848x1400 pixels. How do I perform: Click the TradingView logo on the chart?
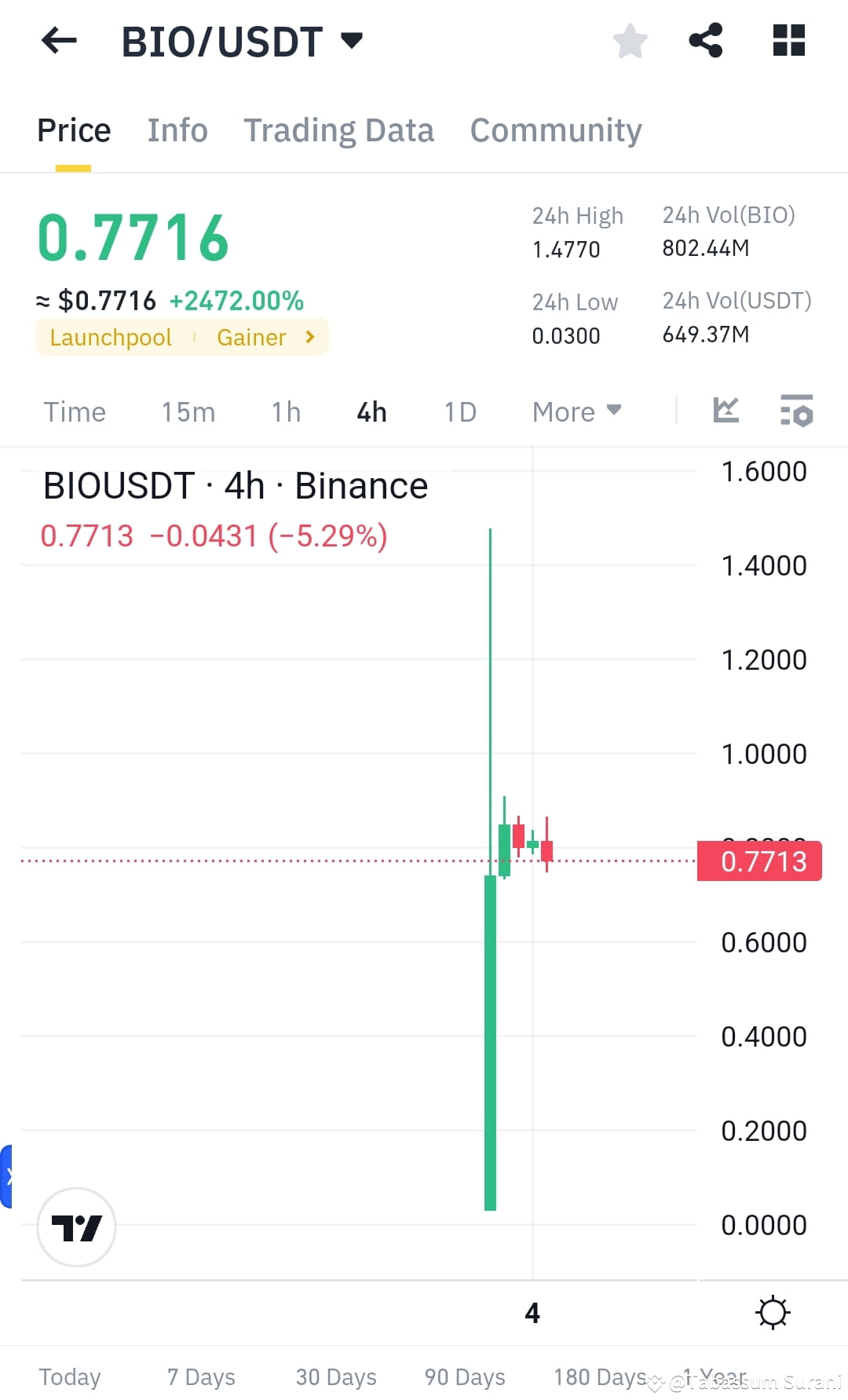pos(75,1227)
